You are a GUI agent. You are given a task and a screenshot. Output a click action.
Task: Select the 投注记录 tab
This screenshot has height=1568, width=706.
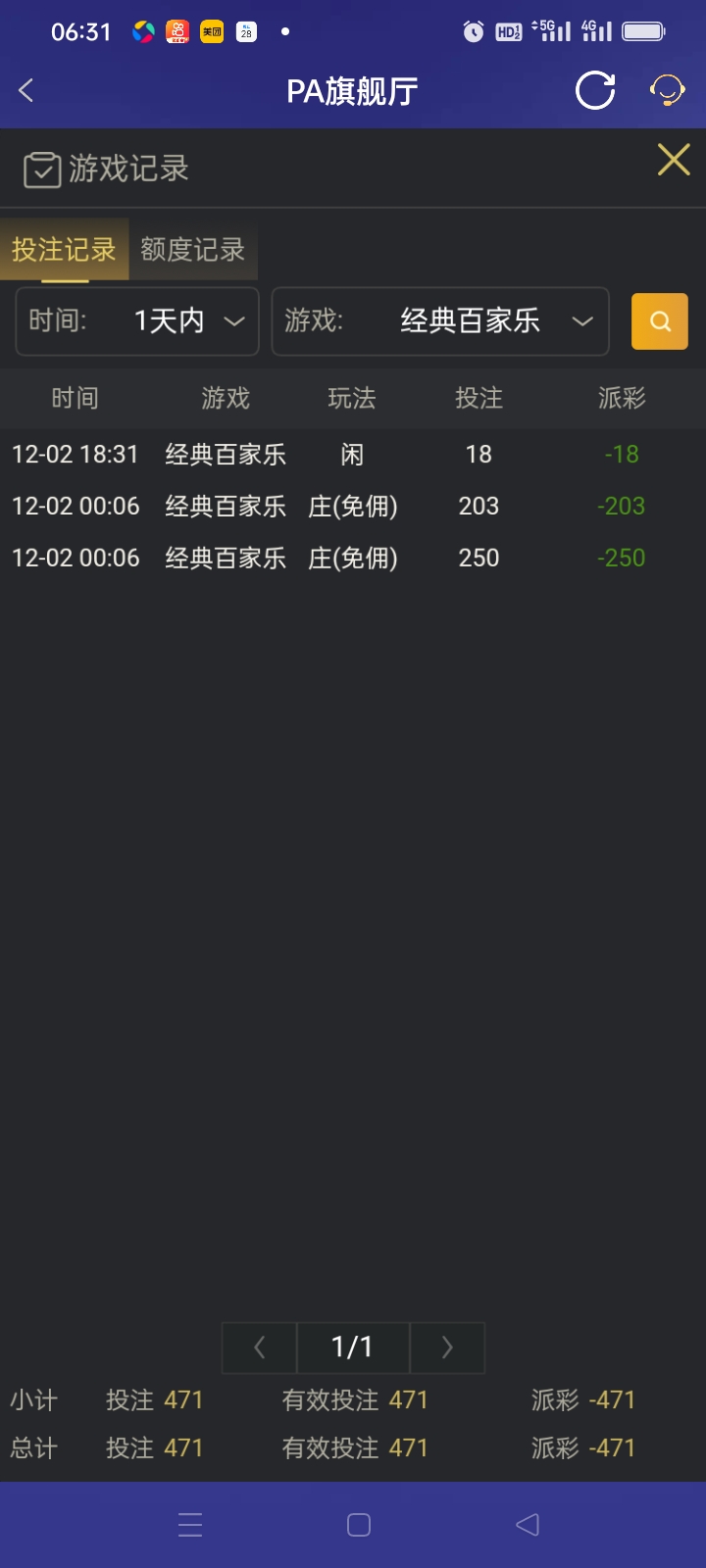[64, 250]
